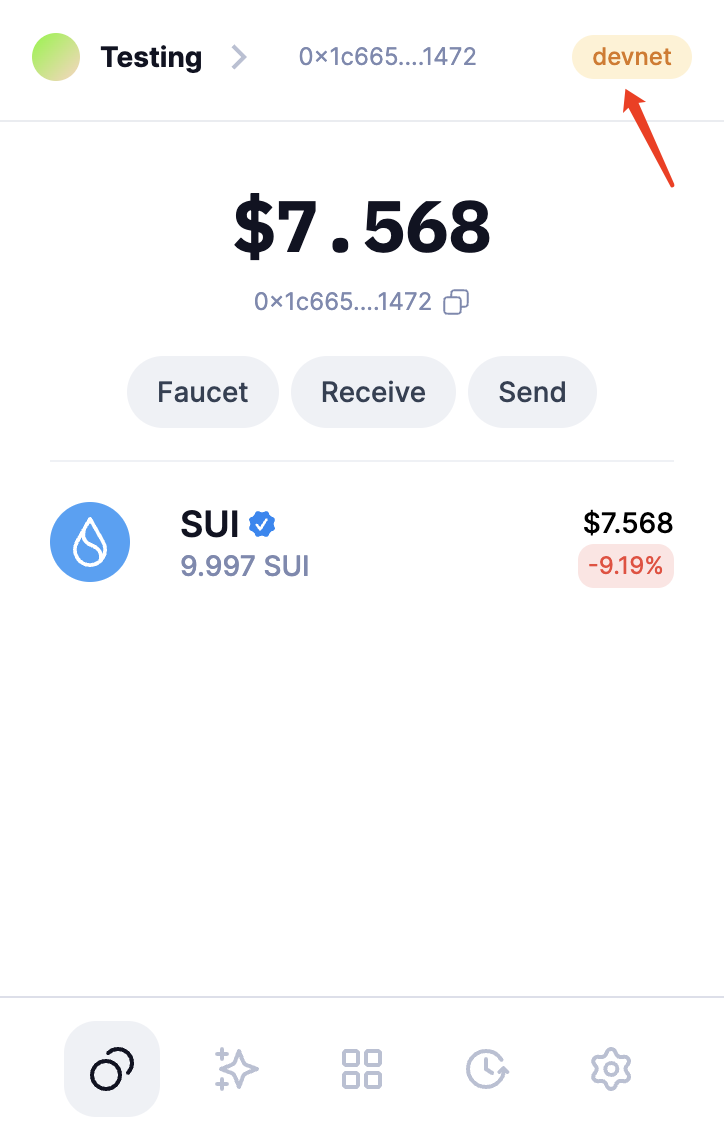This screenshot has height=1138, width=724.
Task: Open the Receive option
Action: tap(373, 392)
